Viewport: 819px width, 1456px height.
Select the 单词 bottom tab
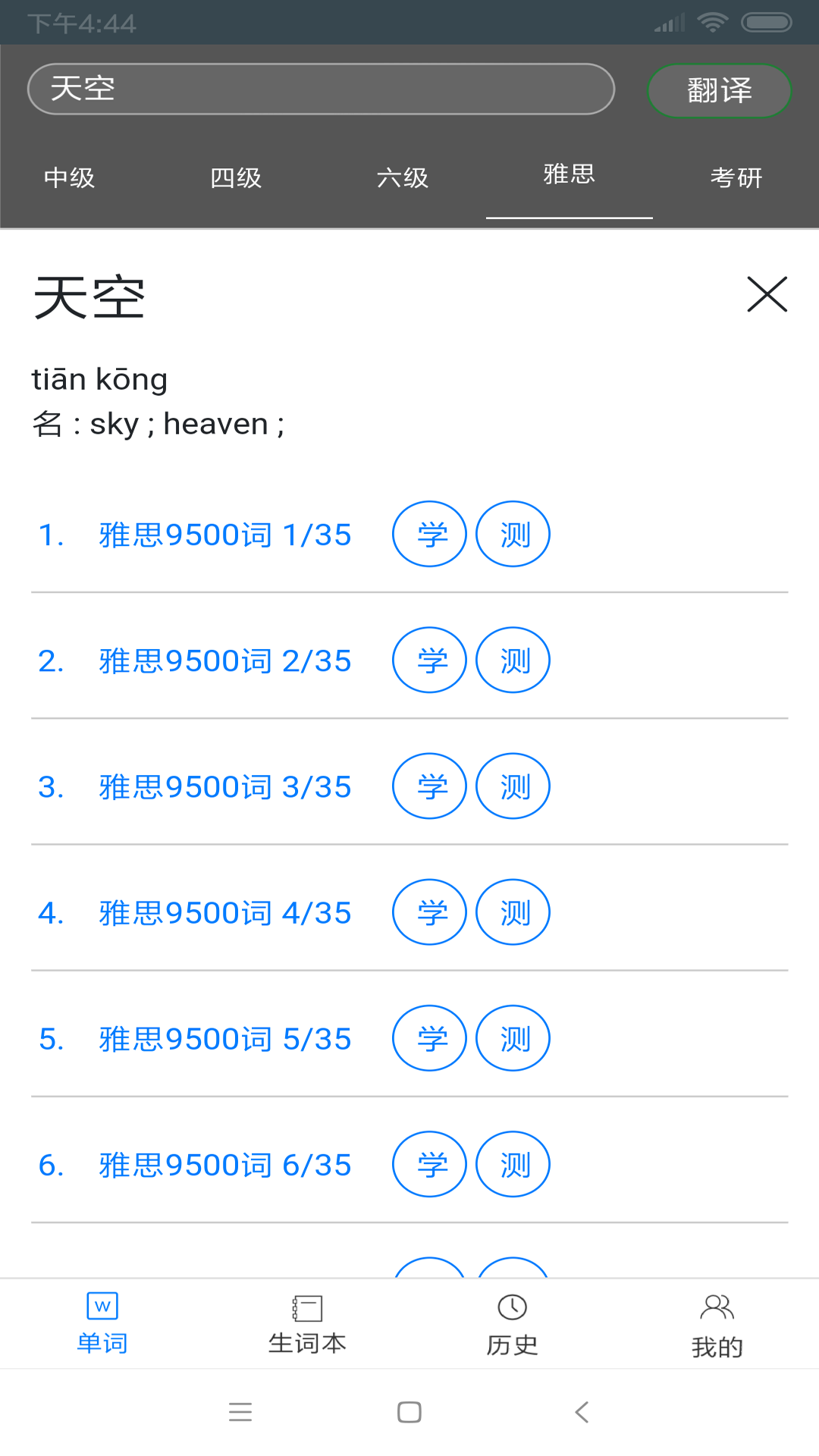[102, 1325]
